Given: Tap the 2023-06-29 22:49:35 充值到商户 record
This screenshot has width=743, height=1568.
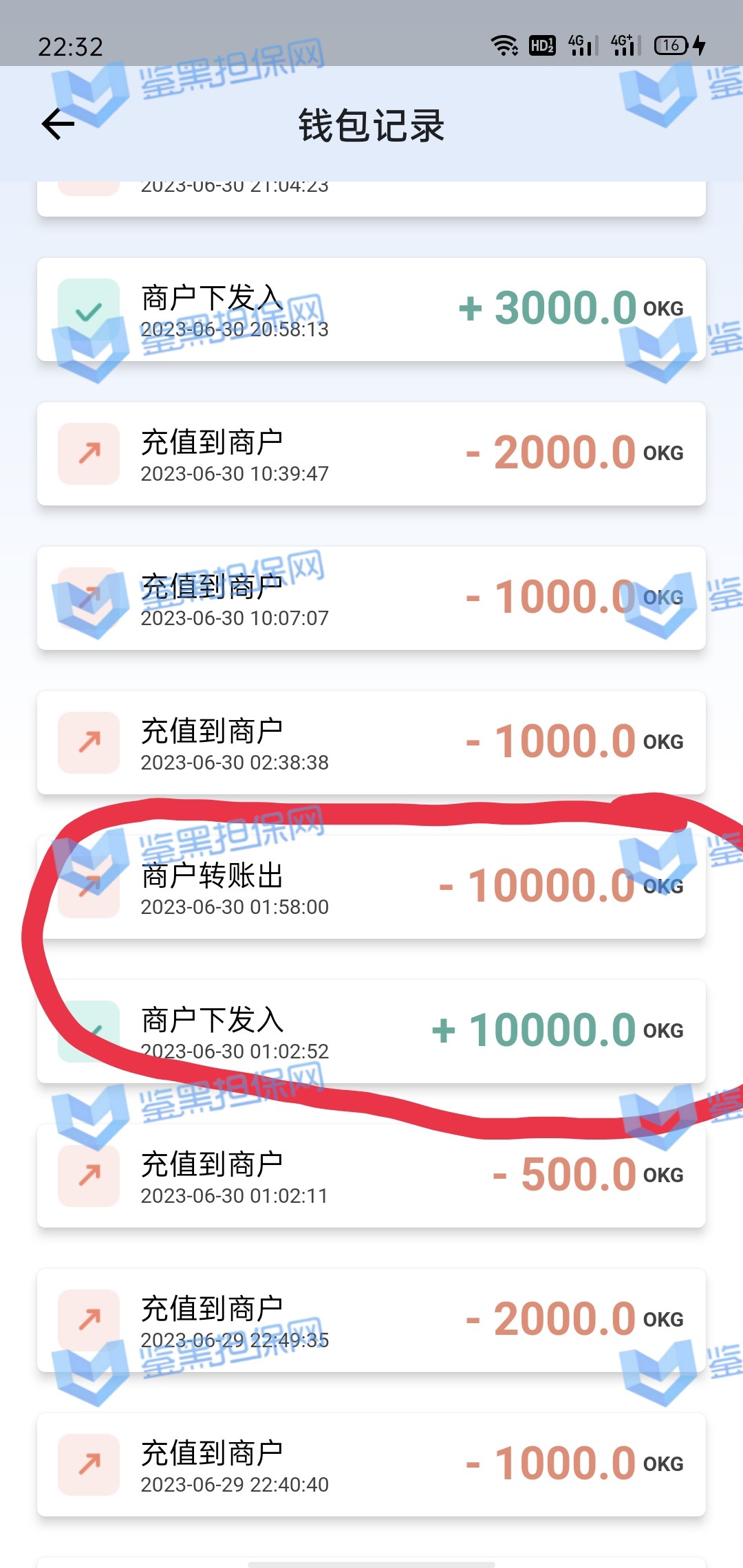Looking at the screenshot, I should pos(371,1320).
